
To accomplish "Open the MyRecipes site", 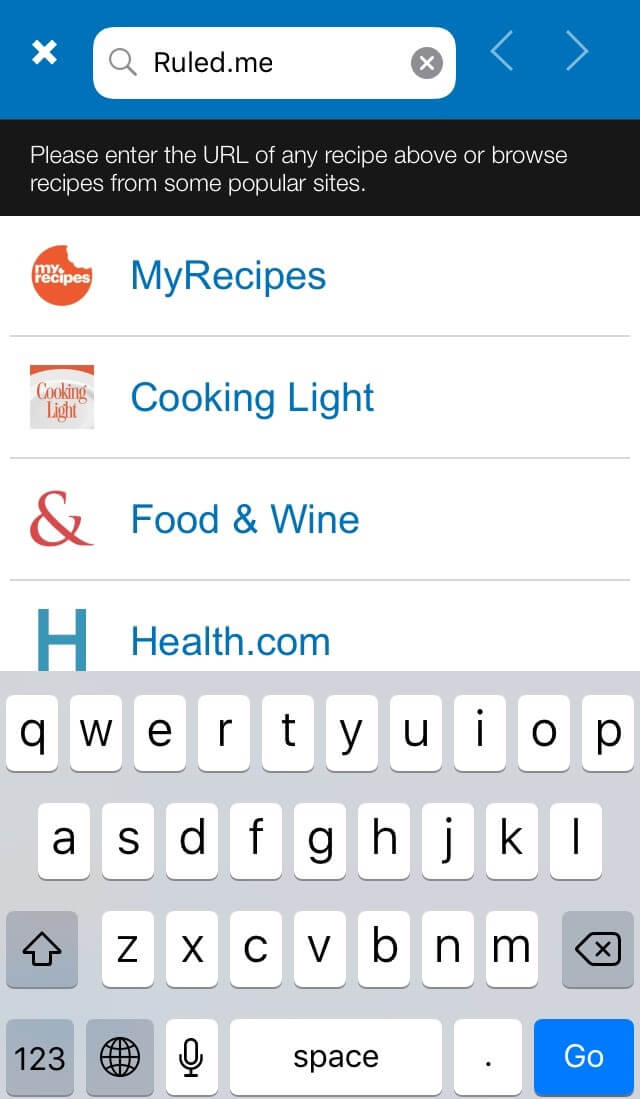I will (320, 275).
